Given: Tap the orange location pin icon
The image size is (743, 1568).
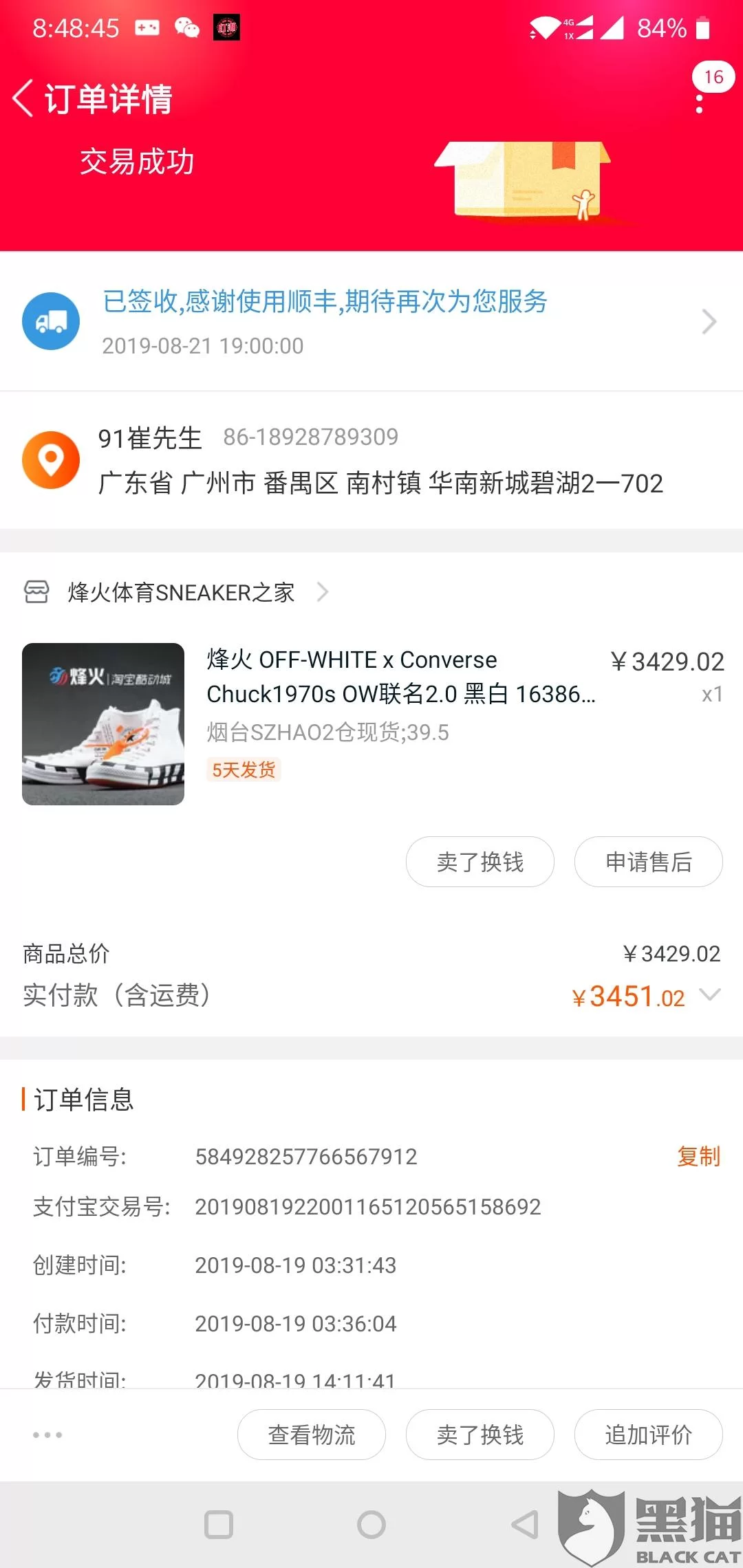Looking at the screenshot, I should 50,459.
